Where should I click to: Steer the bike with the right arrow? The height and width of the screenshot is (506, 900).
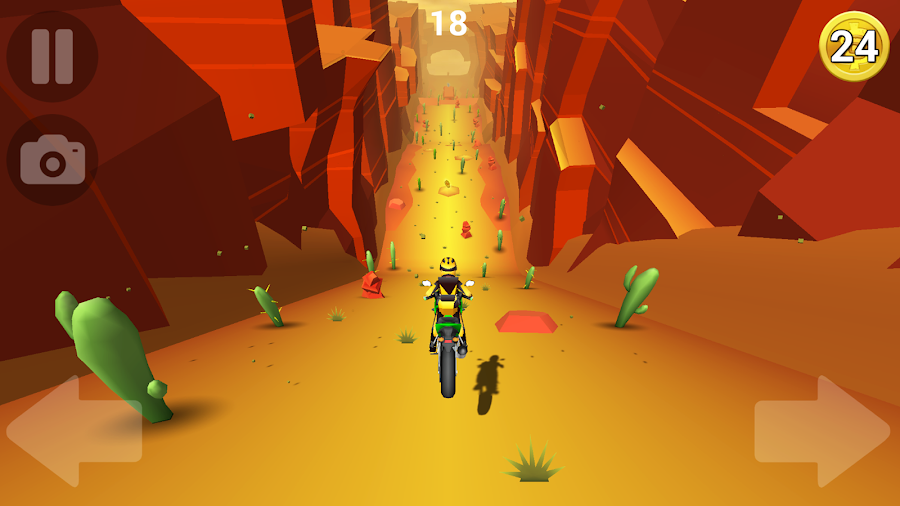[x=823, y=431]
